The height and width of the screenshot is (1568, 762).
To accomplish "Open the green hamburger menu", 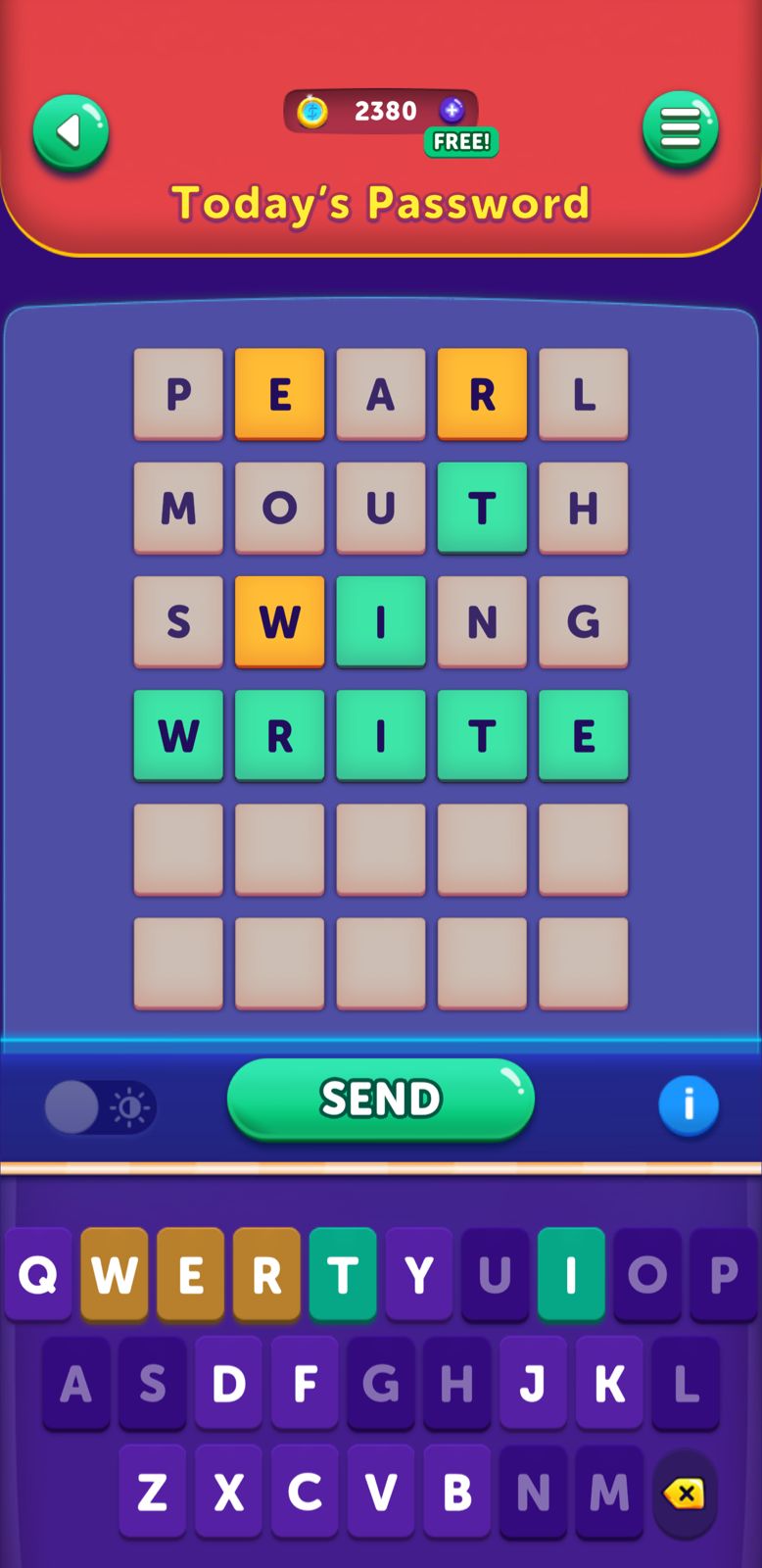I will [x=680, y=129].
